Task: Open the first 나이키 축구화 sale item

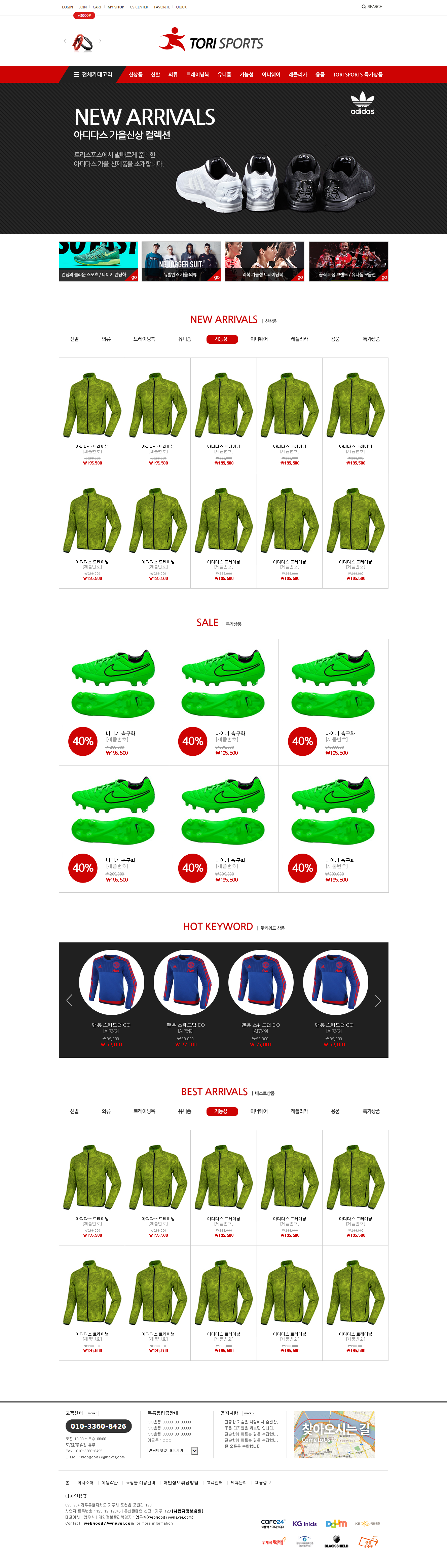Action: 114,702
